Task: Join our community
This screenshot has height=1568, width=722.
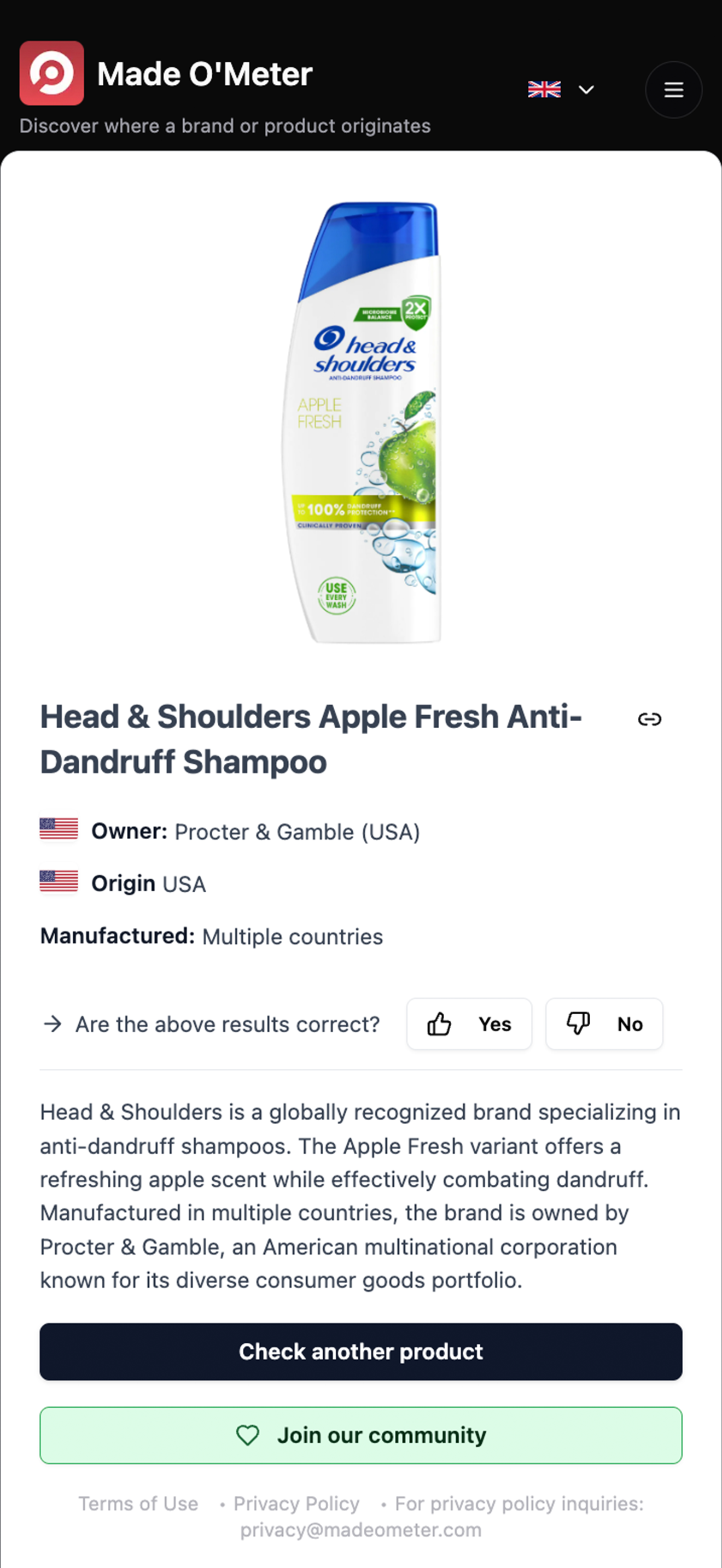Action: pos(361,1435)
